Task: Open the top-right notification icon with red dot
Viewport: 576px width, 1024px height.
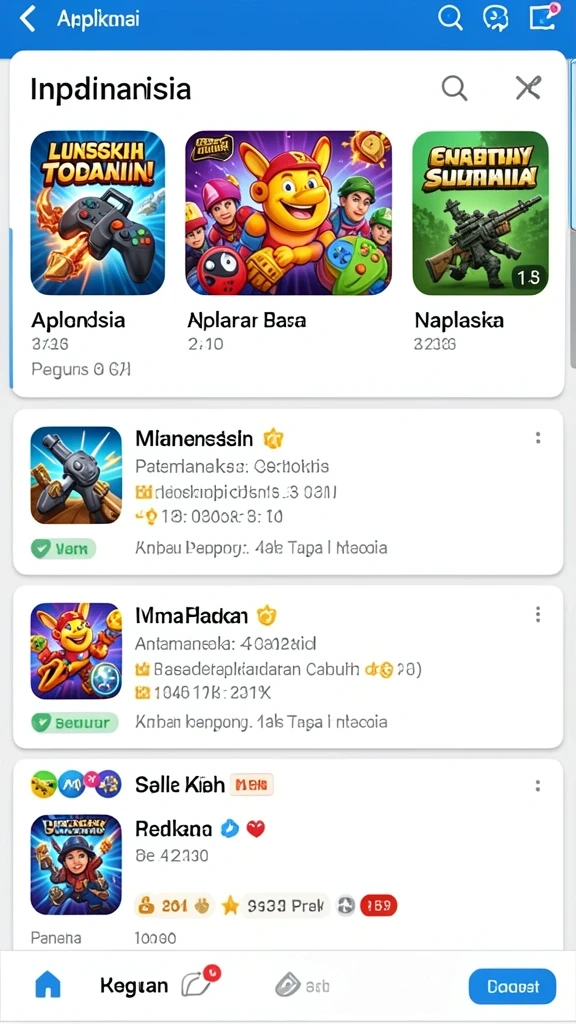Action: (x=543, y=18)
